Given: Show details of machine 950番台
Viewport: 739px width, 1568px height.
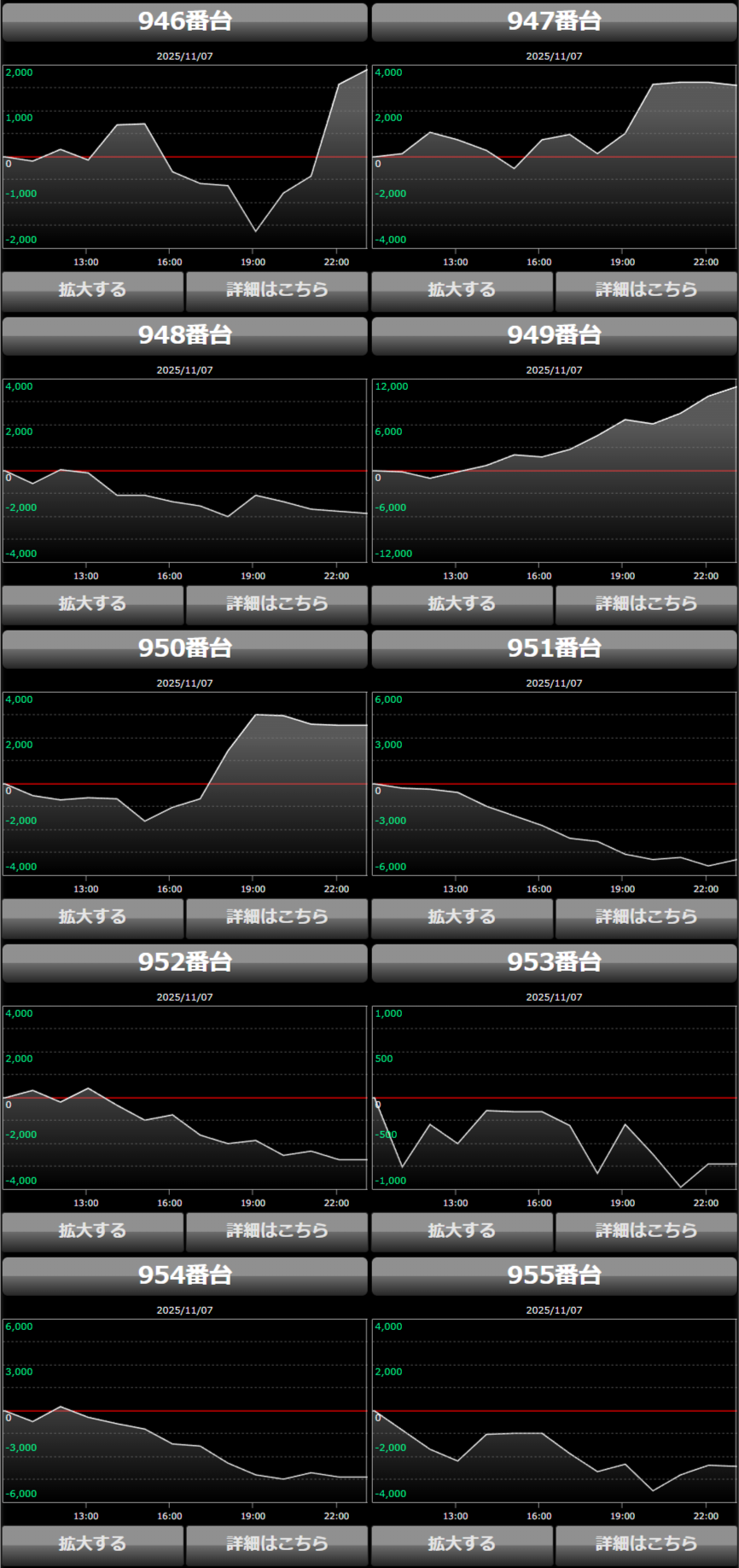Looking at the screenshot, I should [276, 917].
